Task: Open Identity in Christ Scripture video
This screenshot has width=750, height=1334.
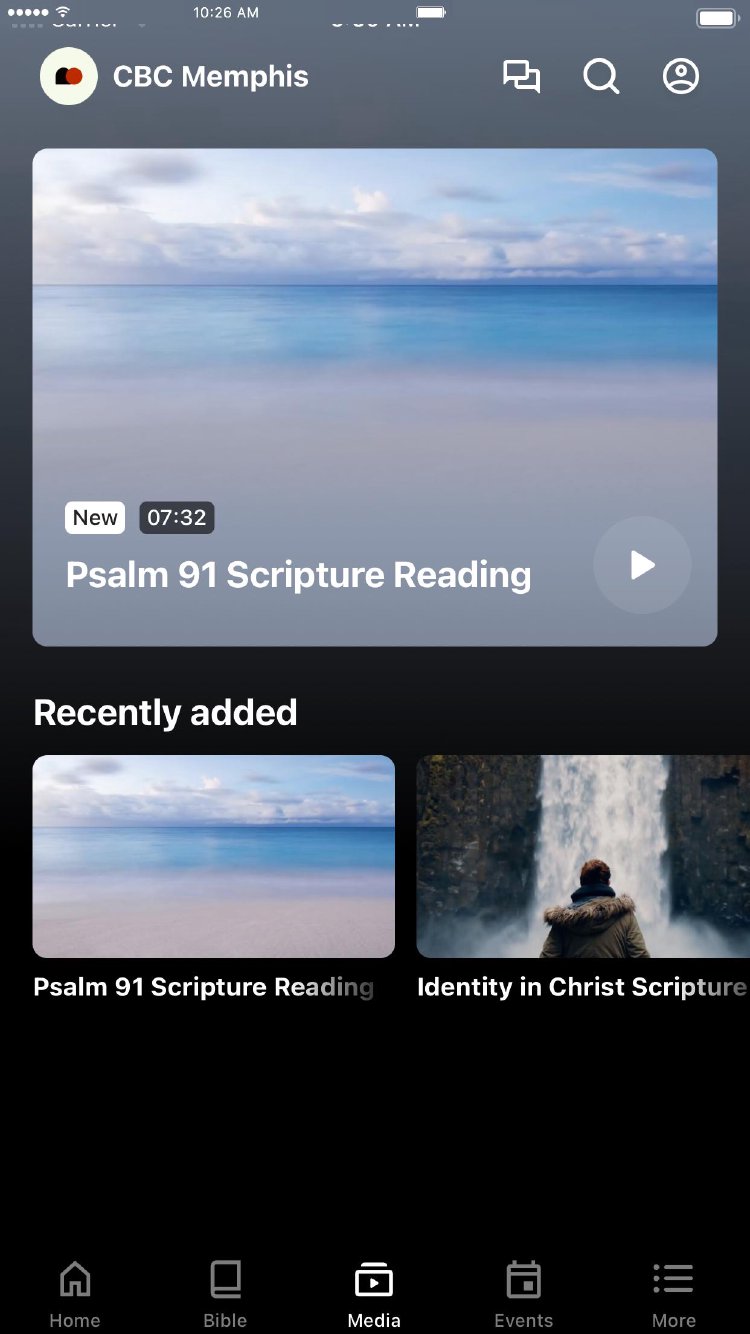Action: click(x=583, y=857)
